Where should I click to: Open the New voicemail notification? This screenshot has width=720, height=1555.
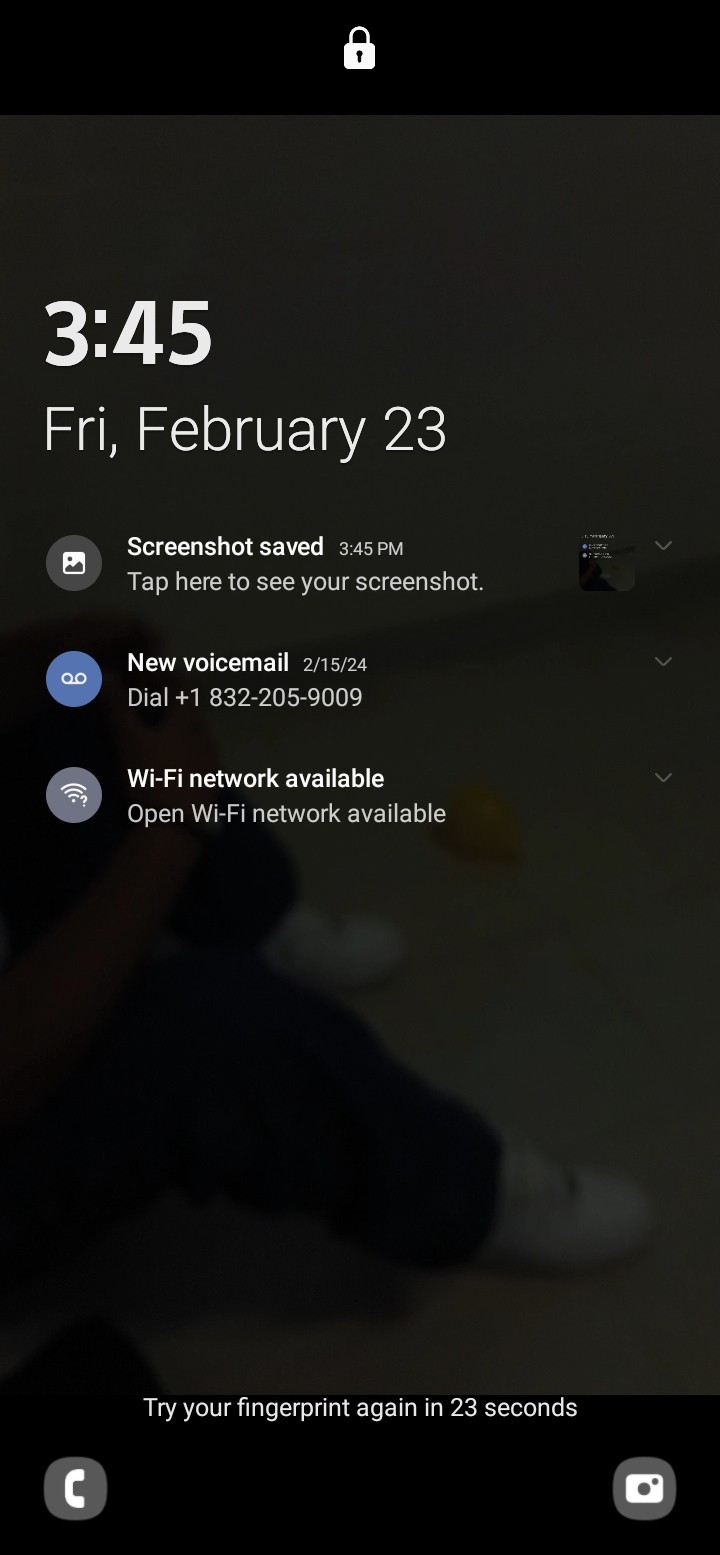245,680
